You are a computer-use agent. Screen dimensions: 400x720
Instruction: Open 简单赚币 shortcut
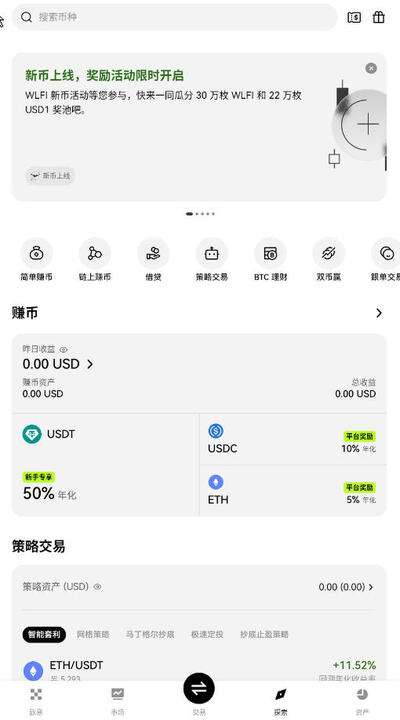[x=36, y=260]
